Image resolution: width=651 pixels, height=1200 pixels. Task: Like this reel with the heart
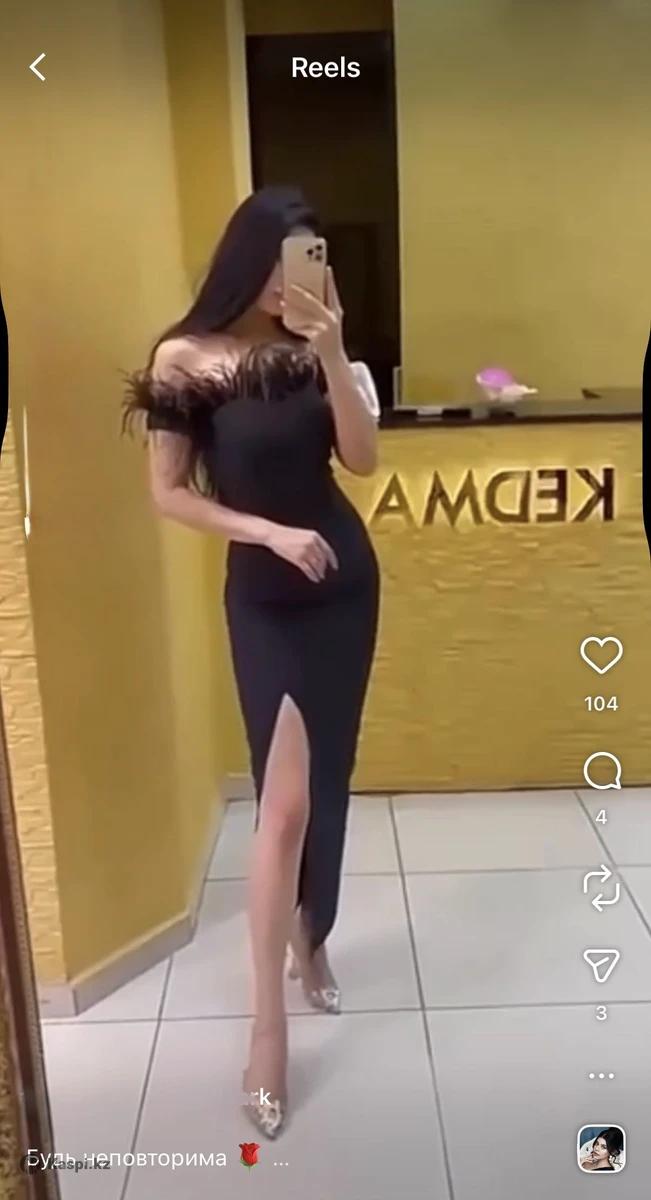[x=601, y=656]
